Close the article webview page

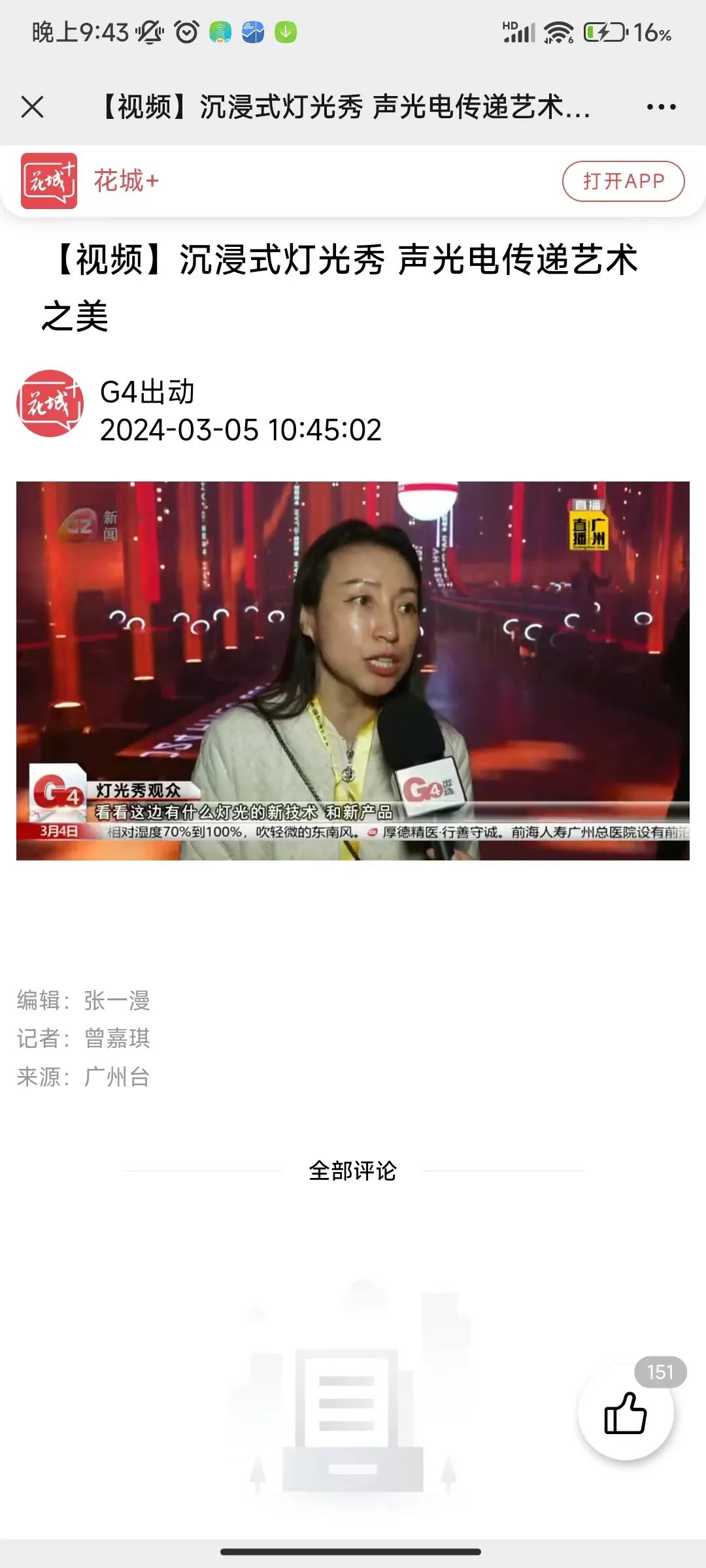(x=32, y=106)
